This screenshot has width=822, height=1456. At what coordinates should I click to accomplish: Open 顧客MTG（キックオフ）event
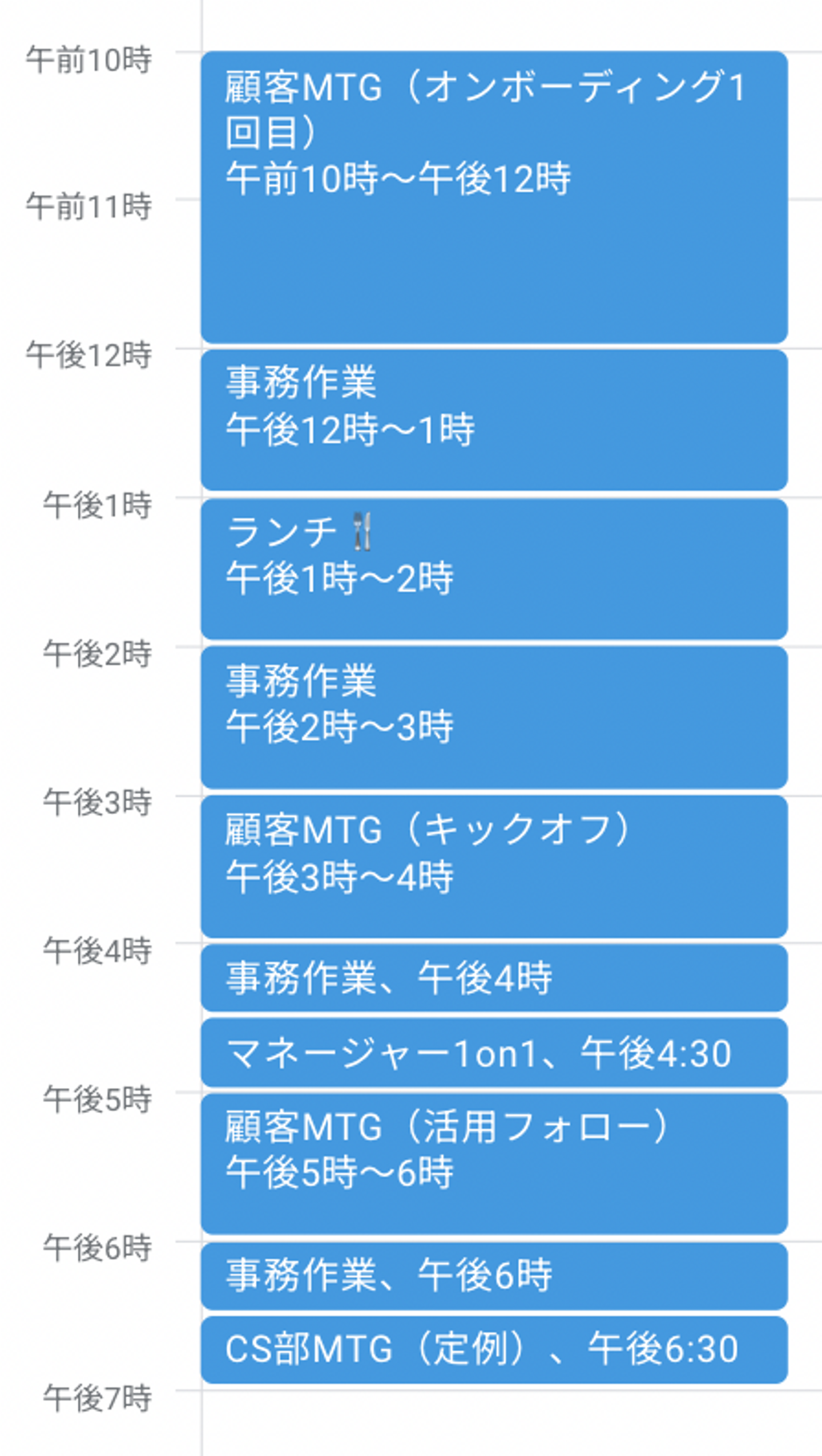[x=494, y=866]
